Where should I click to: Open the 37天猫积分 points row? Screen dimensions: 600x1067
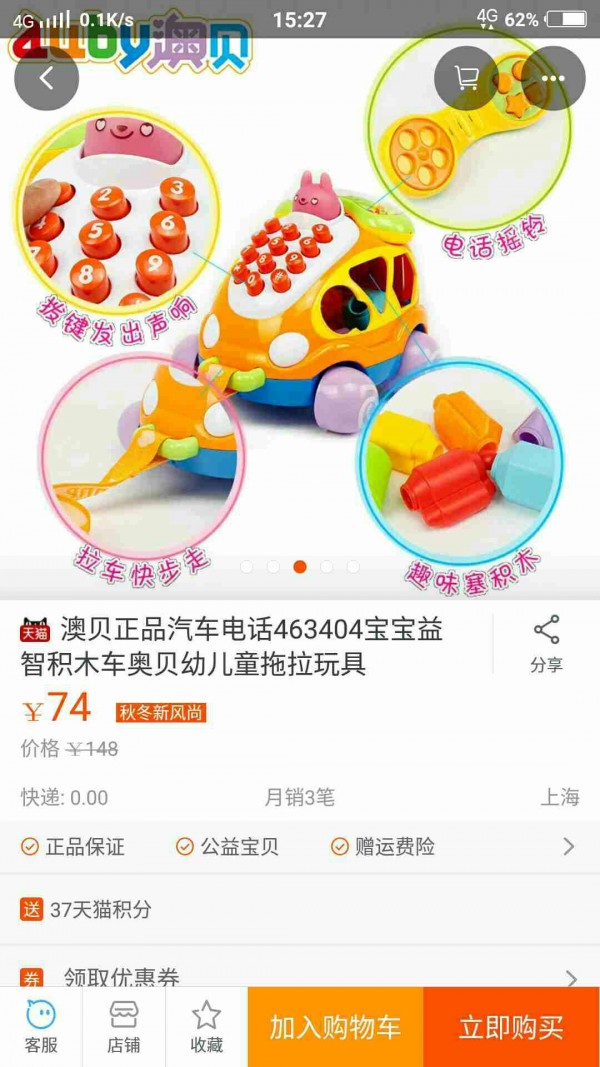(300, 909)
